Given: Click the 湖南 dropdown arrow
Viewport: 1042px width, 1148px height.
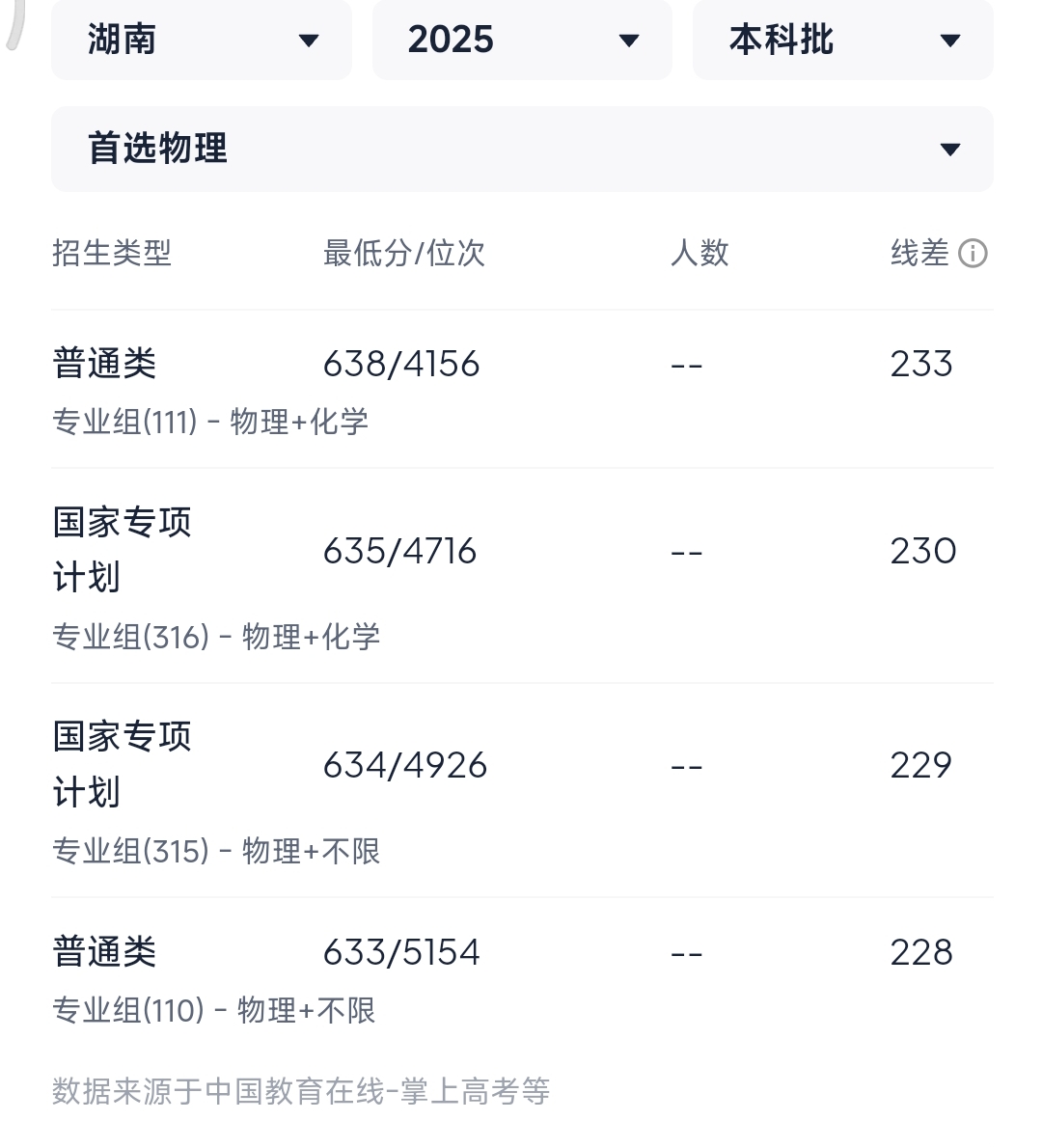Looking at the screenshot, I should [310, 41].
